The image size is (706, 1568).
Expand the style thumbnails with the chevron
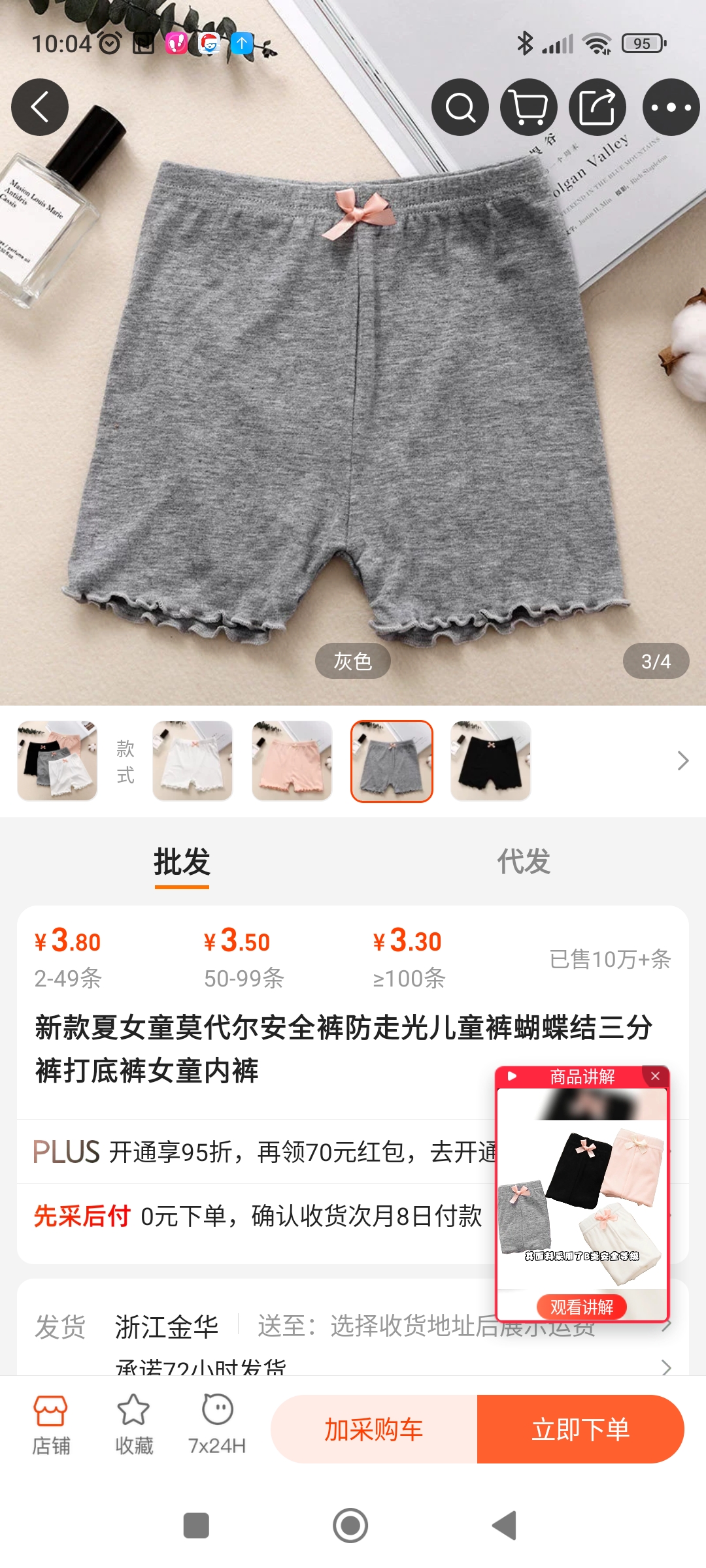682,761
